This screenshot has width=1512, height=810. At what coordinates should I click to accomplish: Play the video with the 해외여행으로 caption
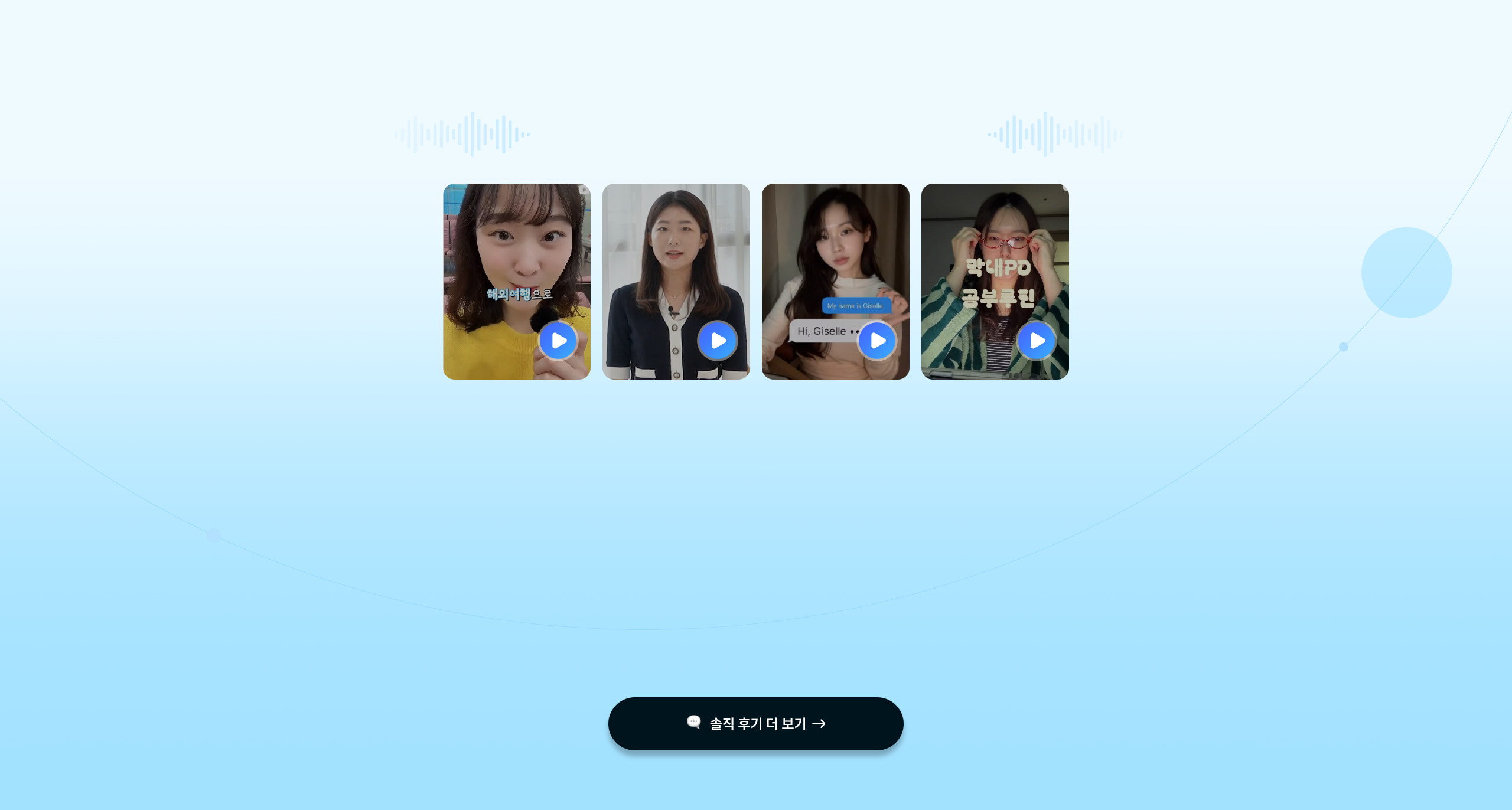click(x=558, y=341)
